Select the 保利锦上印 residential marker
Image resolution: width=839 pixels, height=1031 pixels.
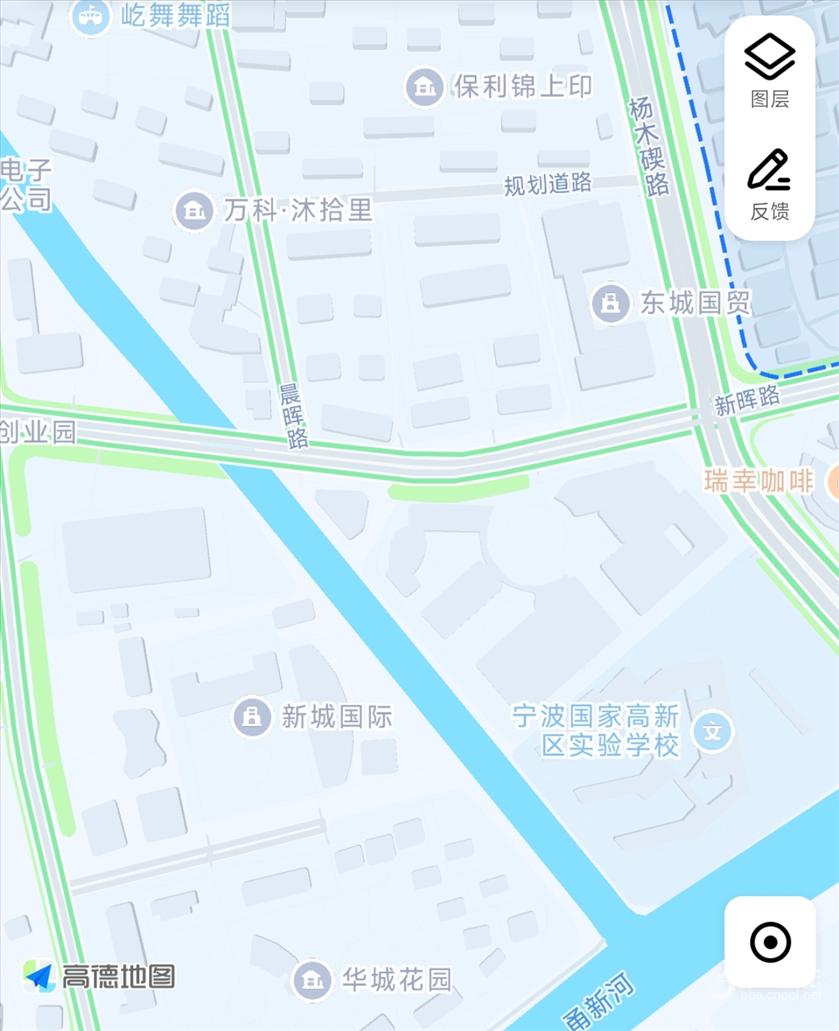click(425, 87)
